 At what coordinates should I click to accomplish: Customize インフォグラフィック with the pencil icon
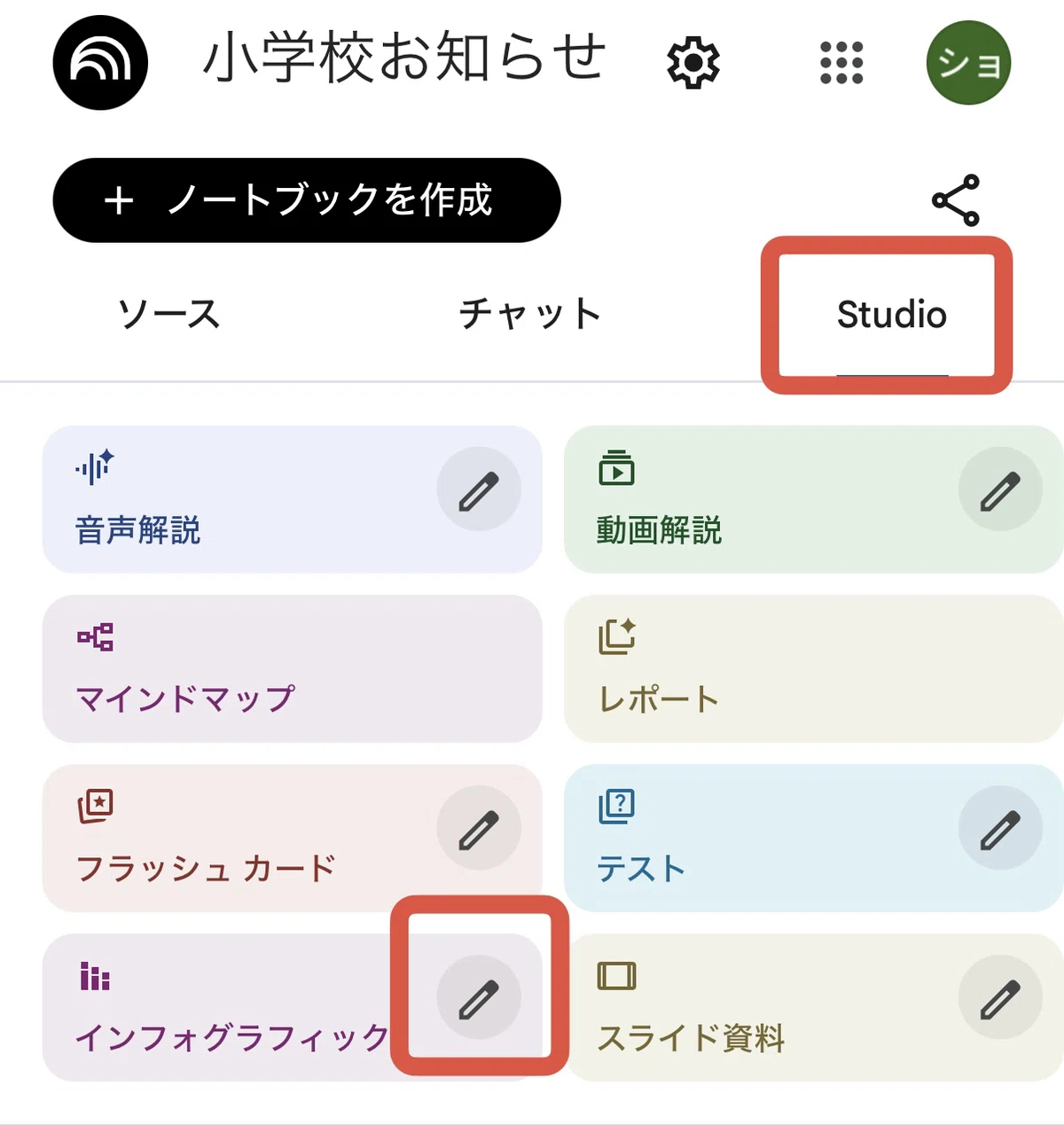[479, 997]
